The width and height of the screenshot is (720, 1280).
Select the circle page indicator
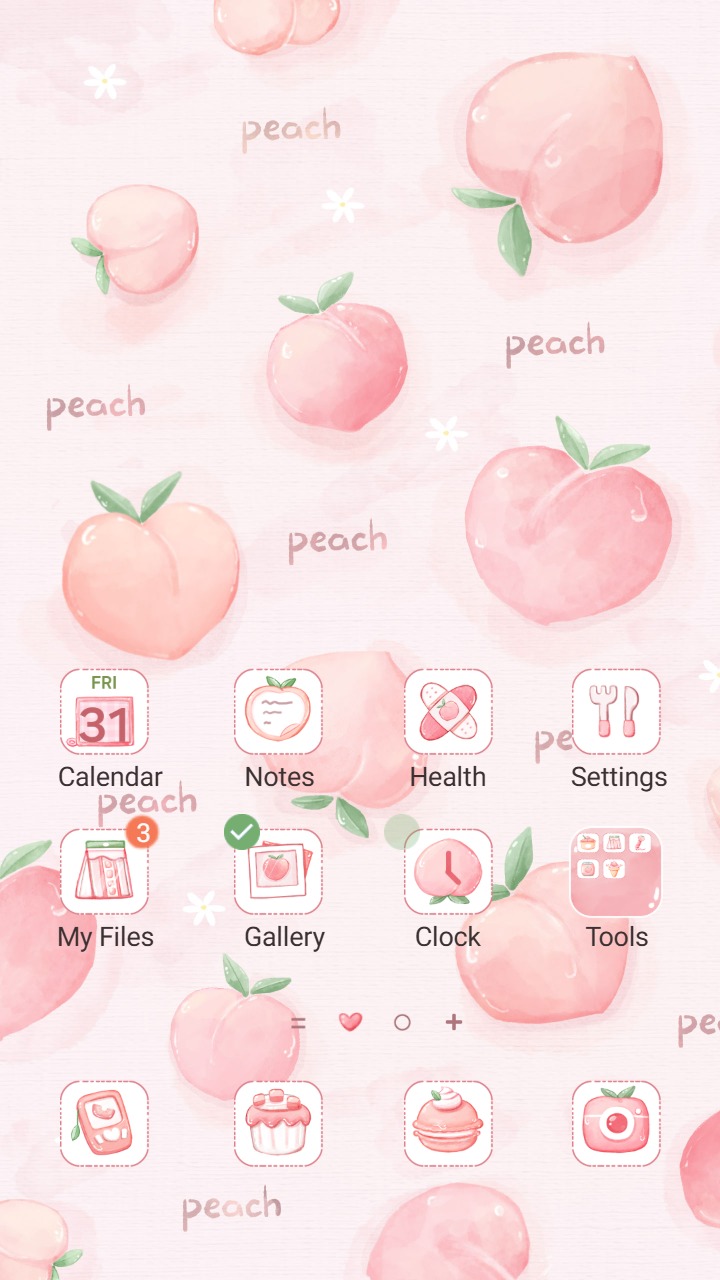[x=402, y=1021]
